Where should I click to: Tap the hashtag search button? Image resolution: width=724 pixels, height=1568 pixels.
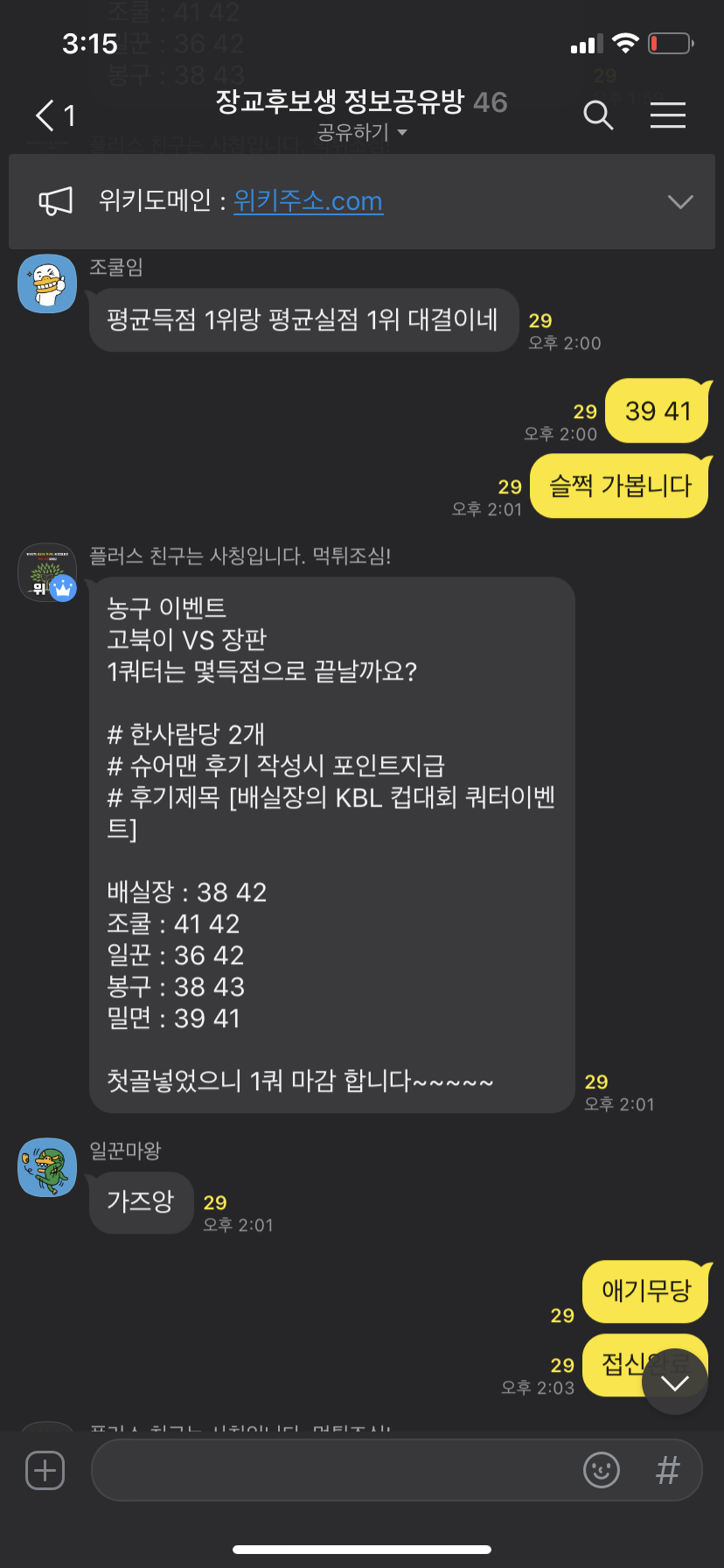point(667,1470)
